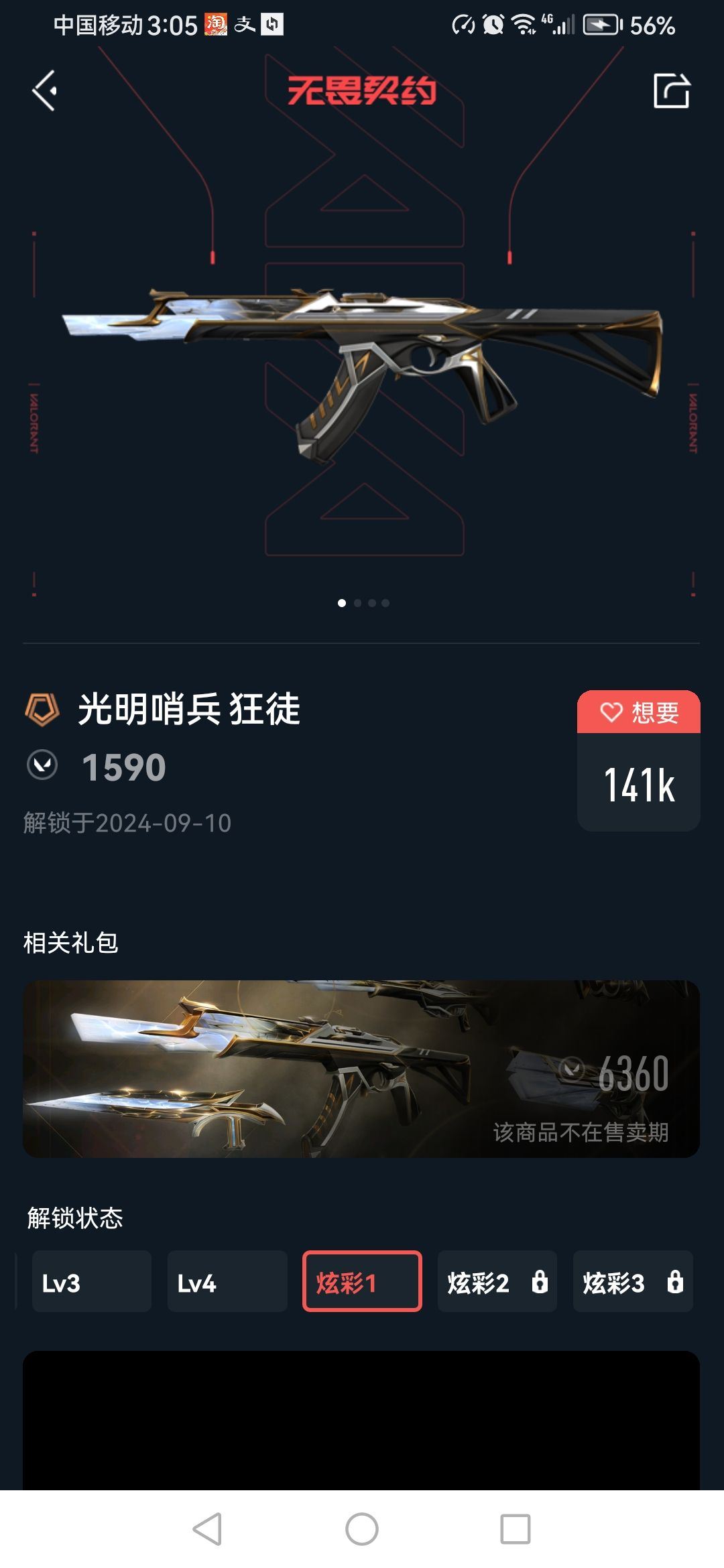
Task: Share this weapon skin page
Action: click(671, 90)
